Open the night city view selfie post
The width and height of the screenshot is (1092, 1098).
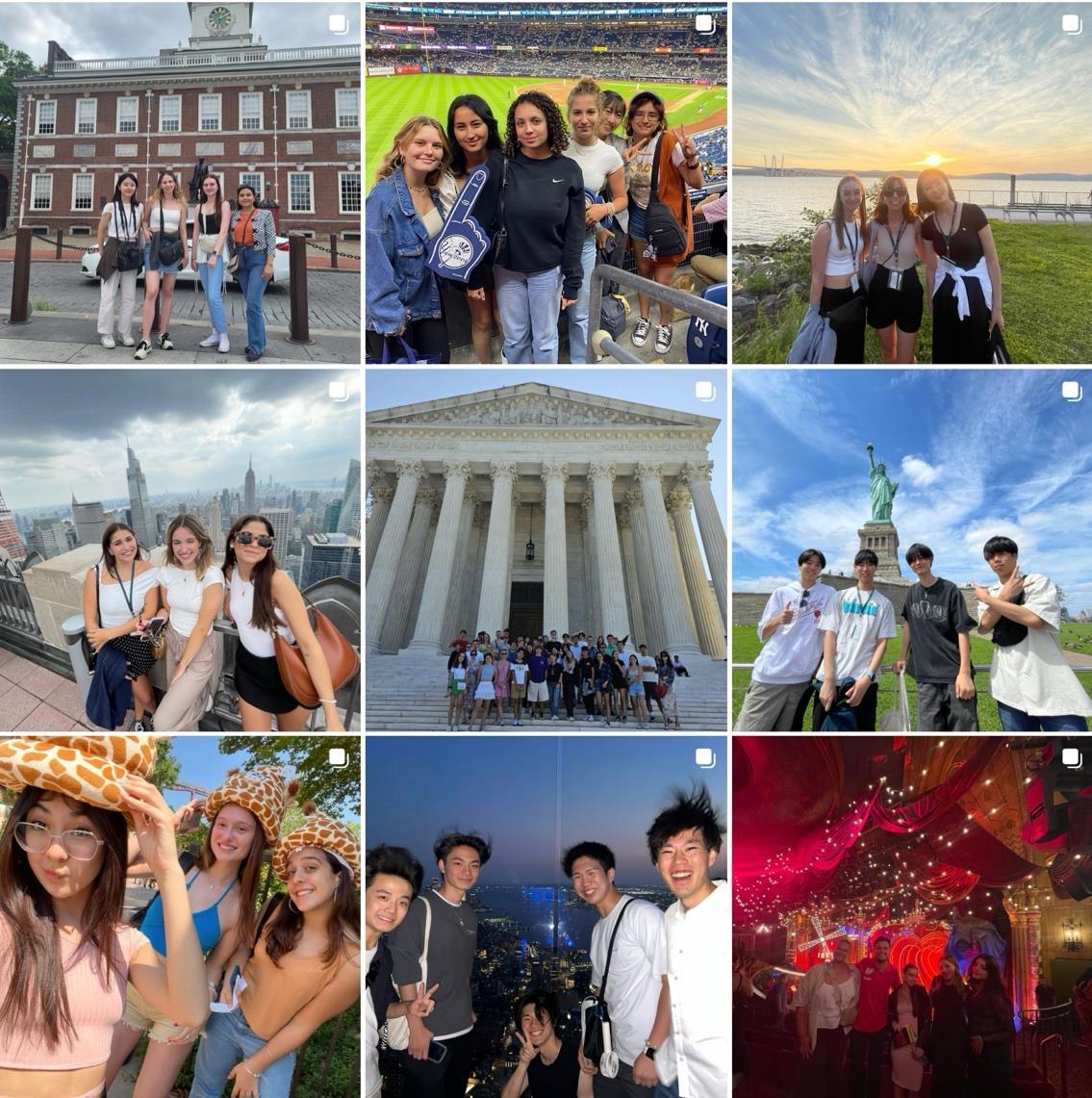click(x=546, y=917)
